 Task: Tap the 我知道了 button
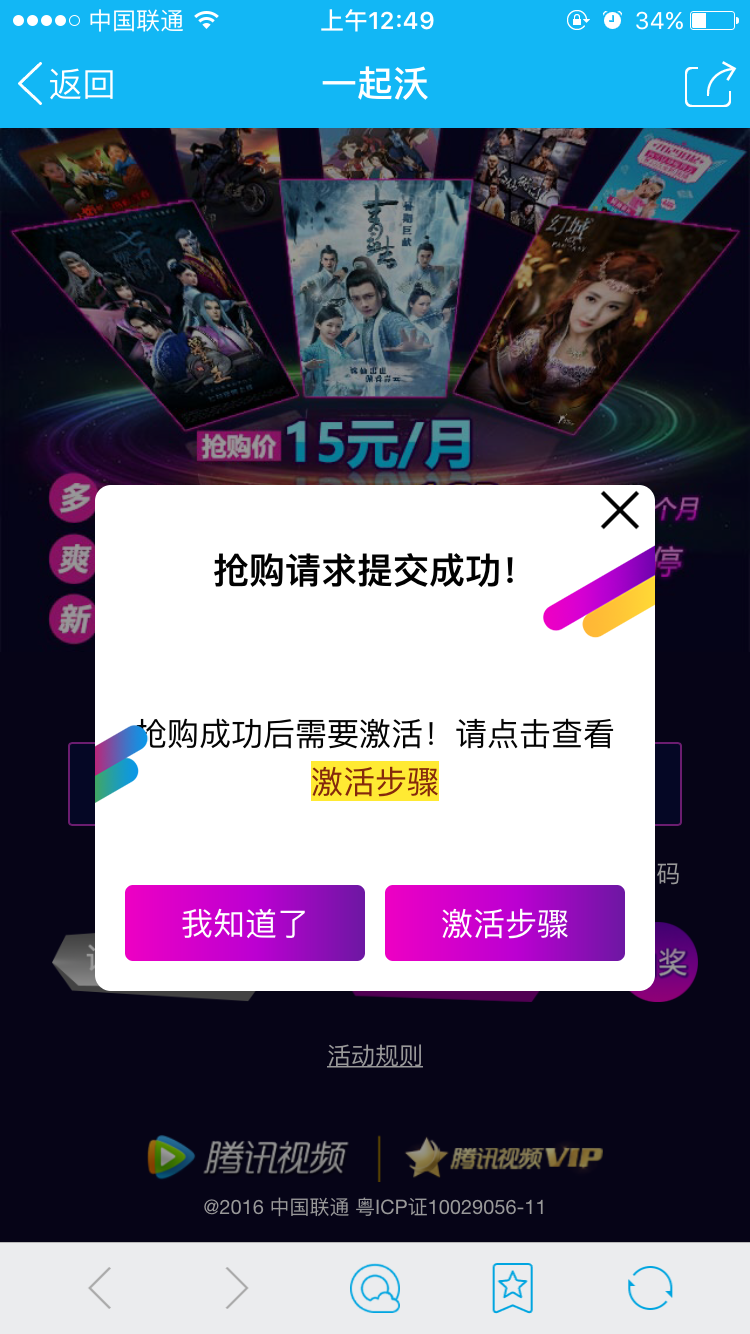point(245,923)
